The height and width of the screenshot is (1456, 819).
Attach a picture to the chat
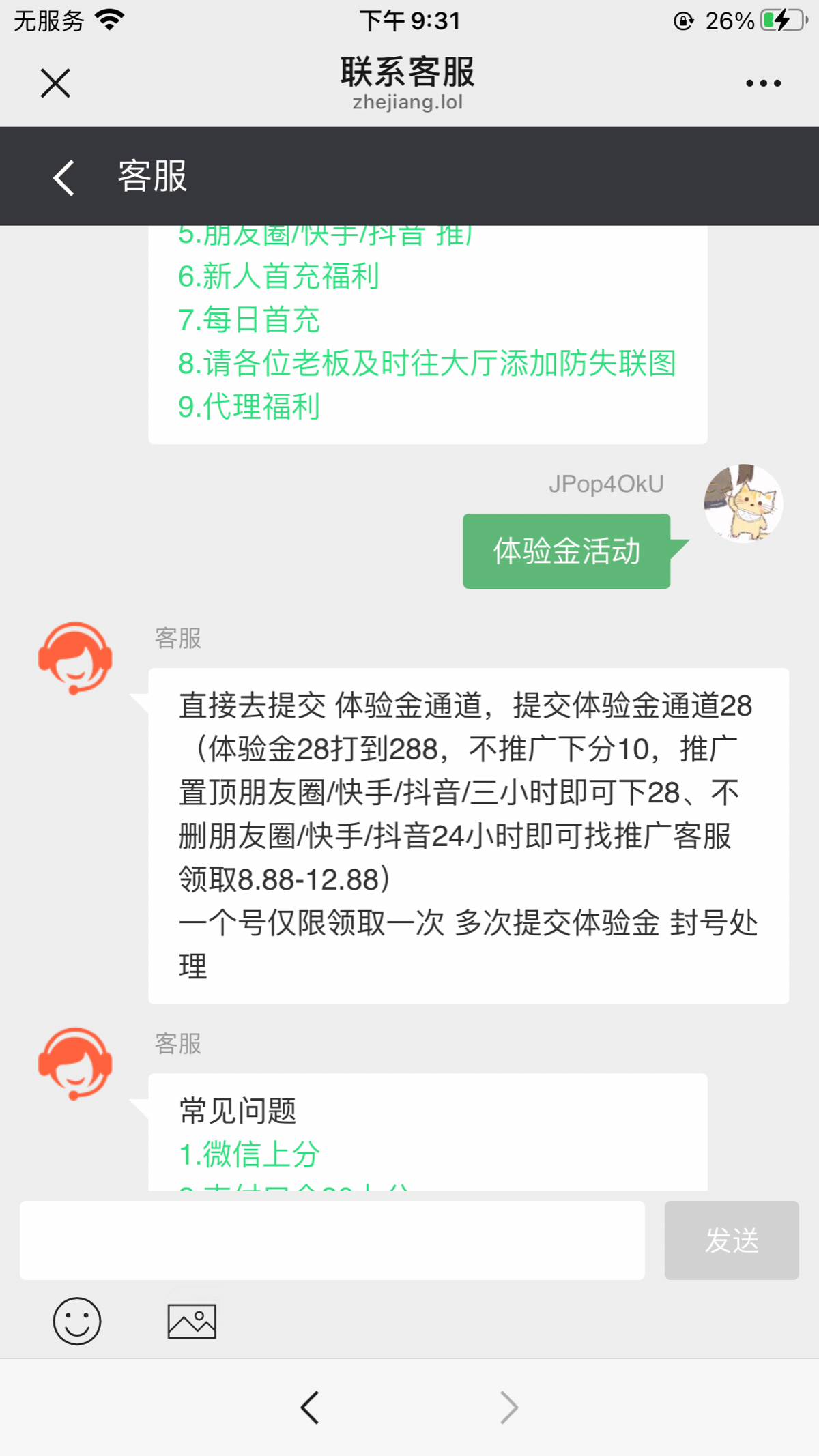192,1321
